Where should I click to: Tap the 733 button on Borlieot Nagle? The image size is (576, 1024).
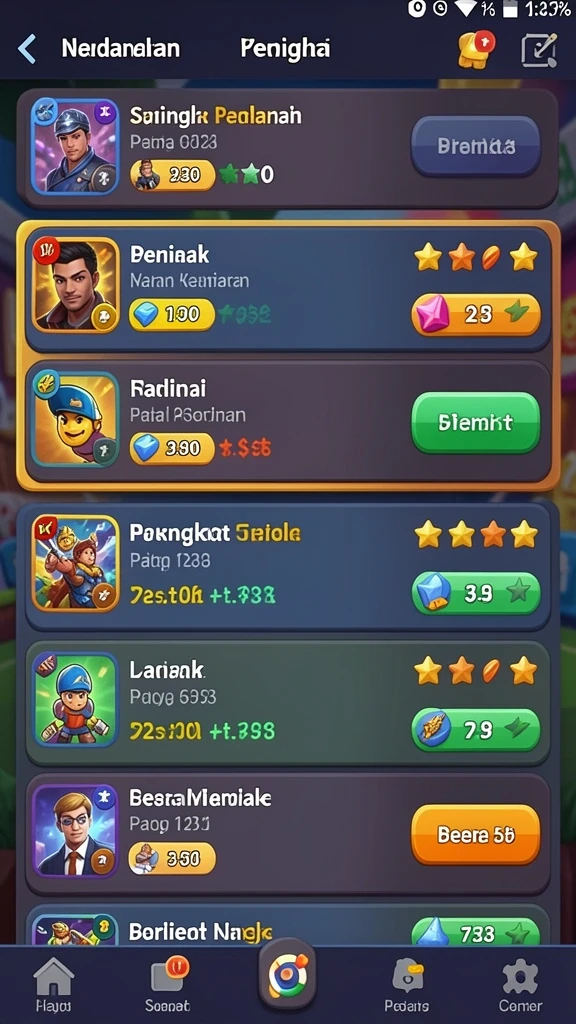tap(475, 933)
